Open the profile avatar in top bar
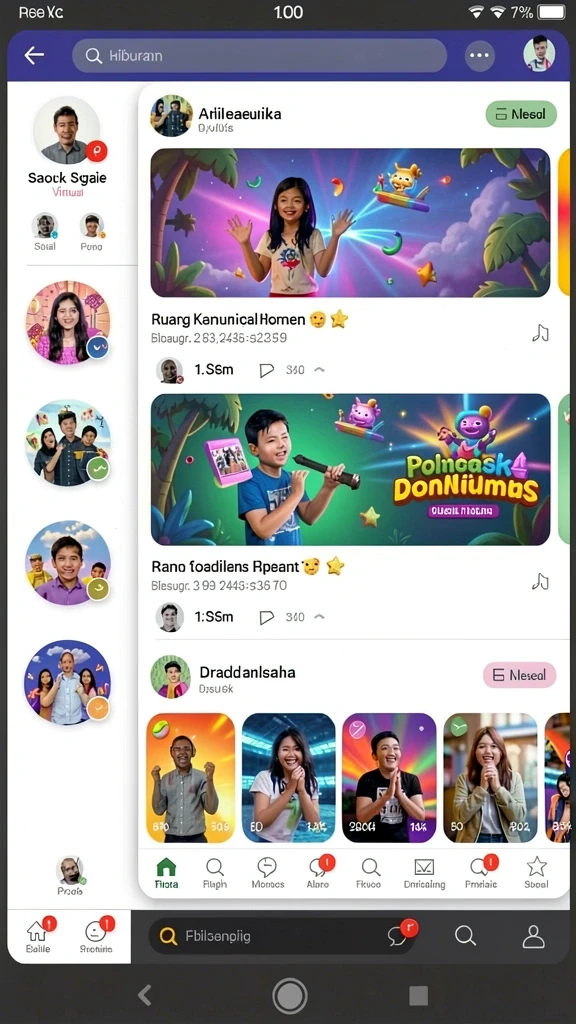Image resolution: width=576 pixels, height=1024 pixels. pyautogui.click(x=539, y=54)
